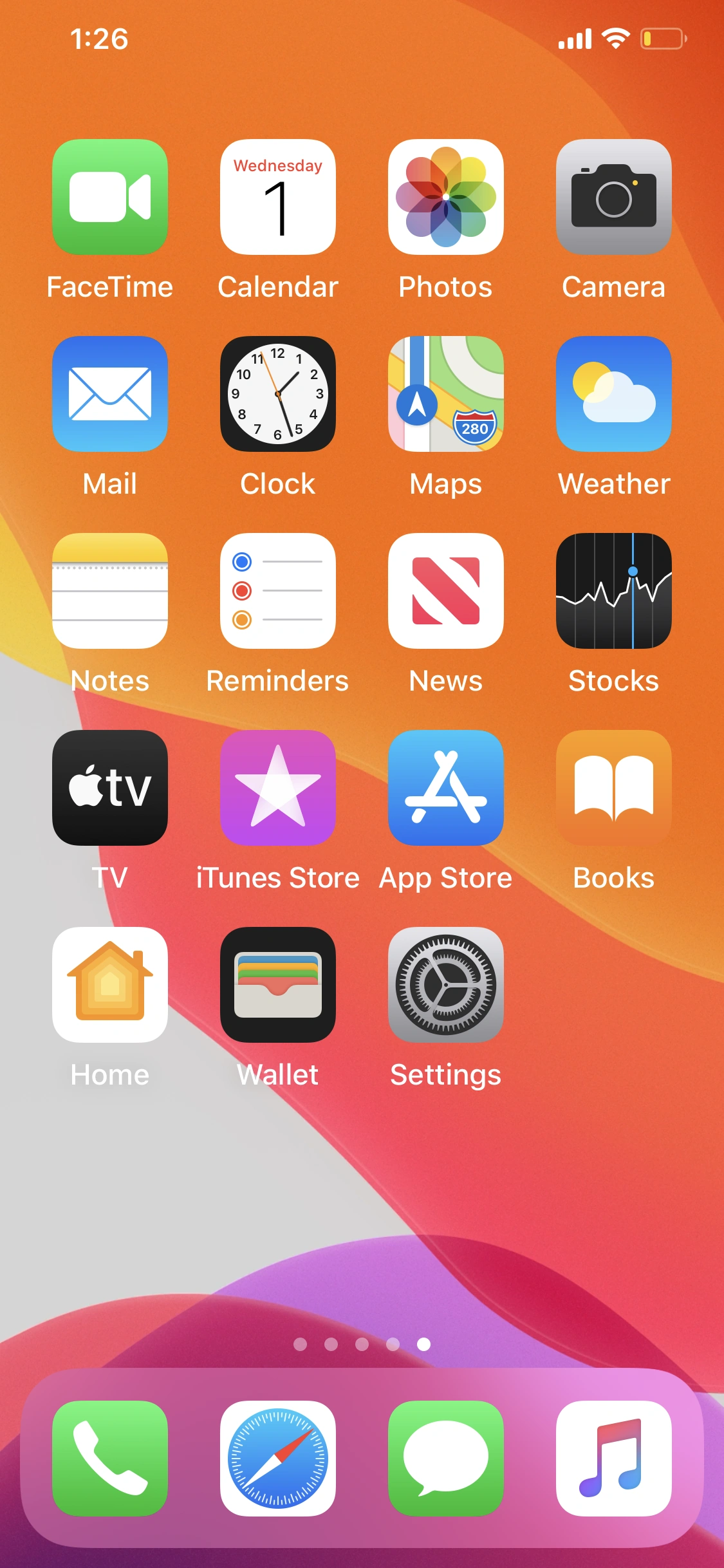Open the iTunes Store
The image size is (724, 1568).
(x=278, y=788)
